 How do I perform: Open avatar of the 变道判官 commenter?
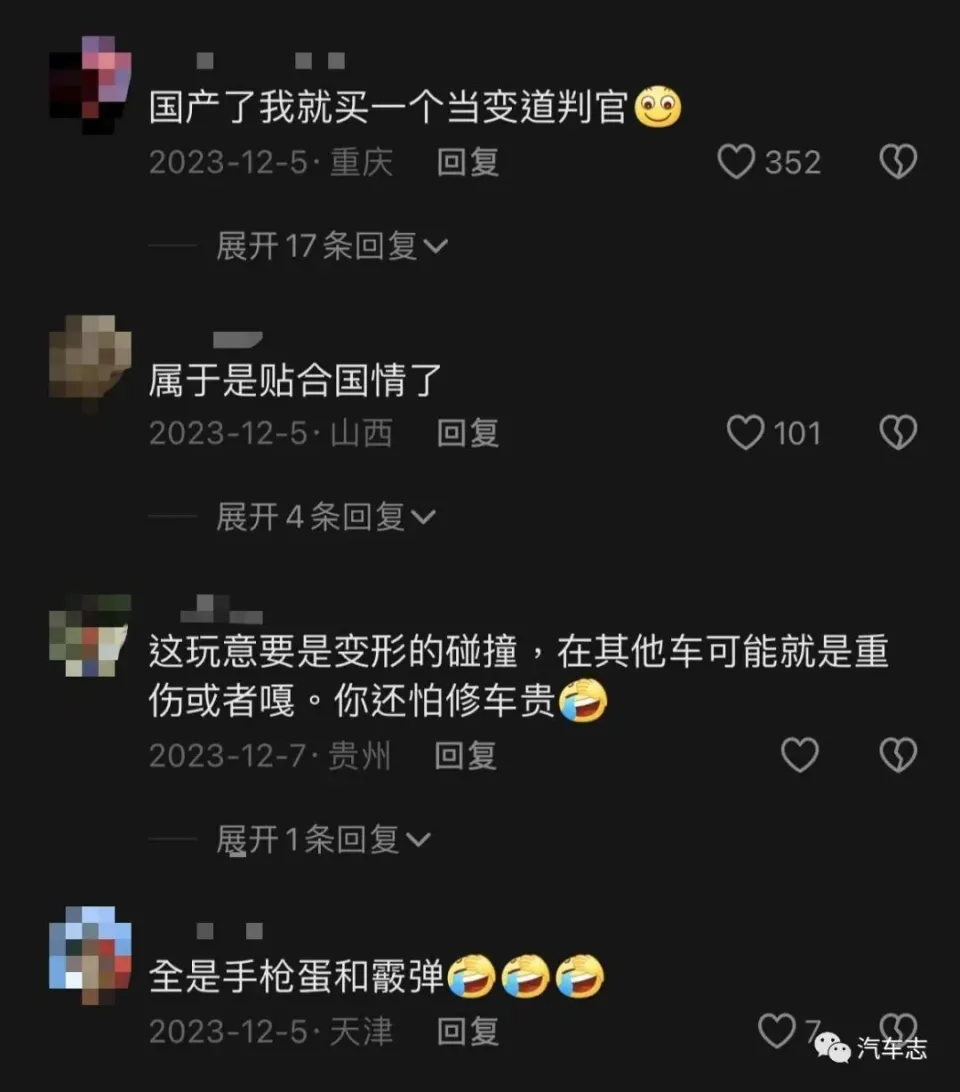coord(90,84)
